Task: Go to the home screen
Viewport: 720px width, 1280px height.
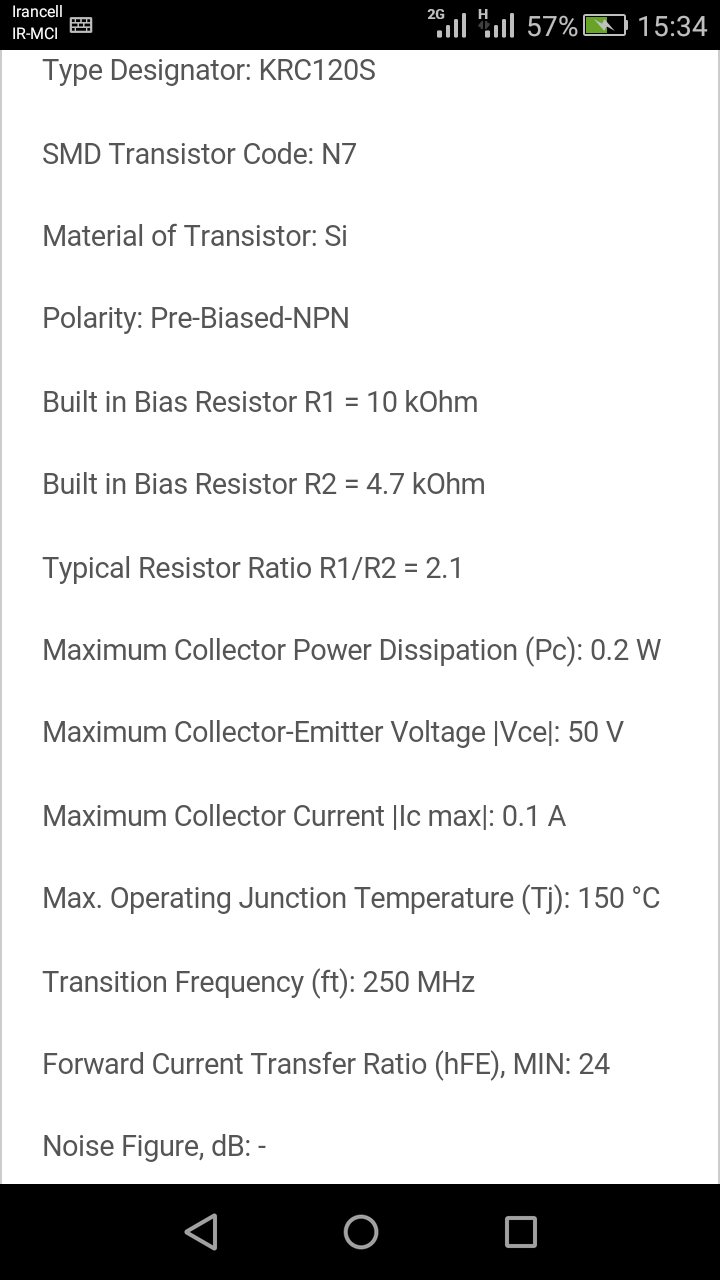Action: [360, 1231]
